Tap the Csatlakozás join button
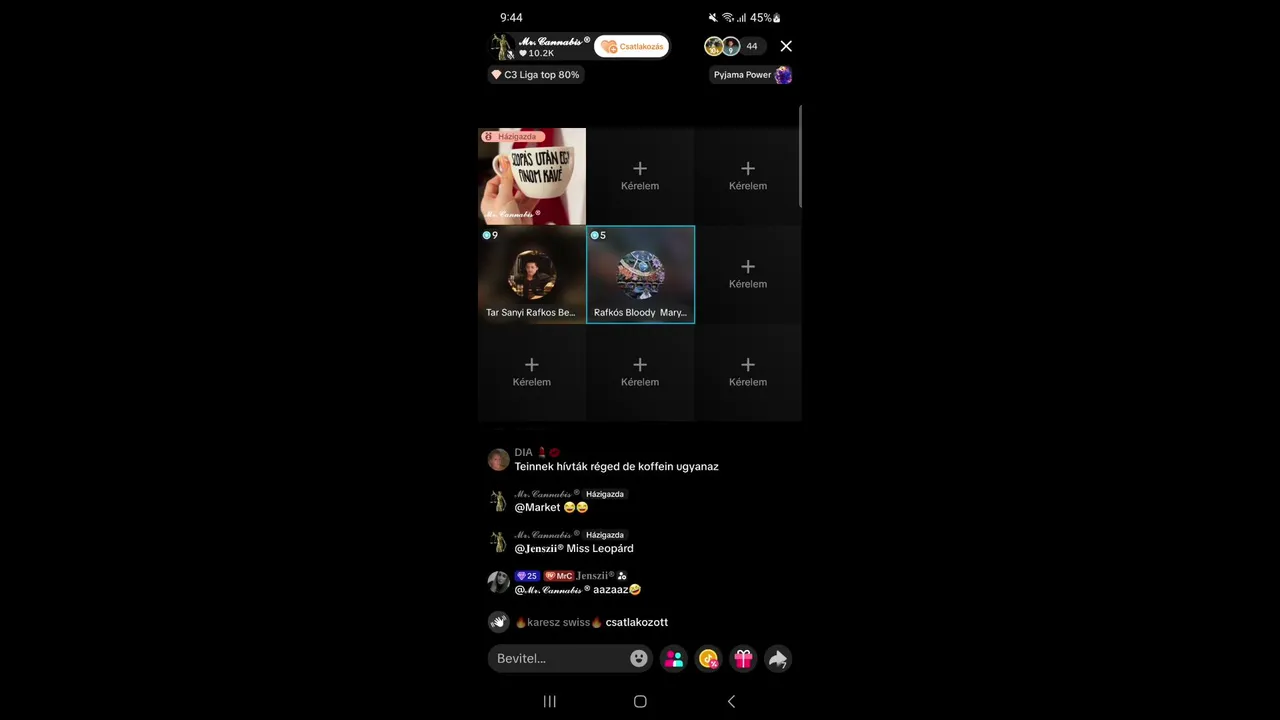 632,47
